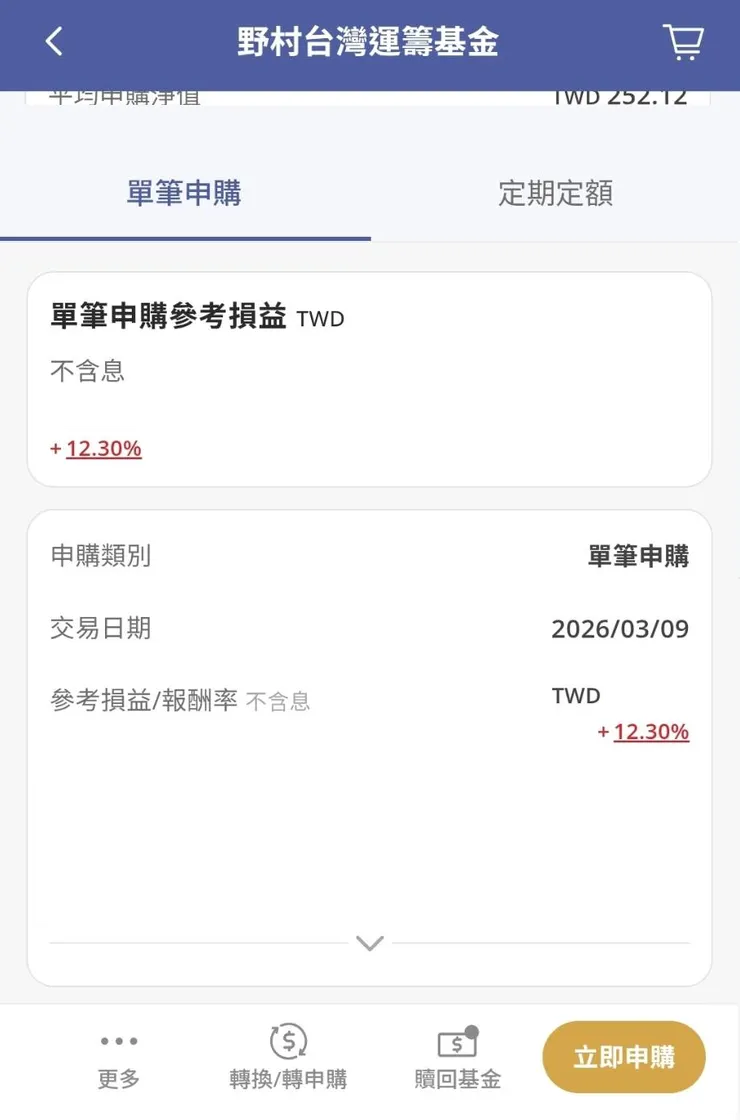740x1120 pixels.
Task: Select 單筆申購 in the 申購類別 row
Action: [x=638, y=555]
